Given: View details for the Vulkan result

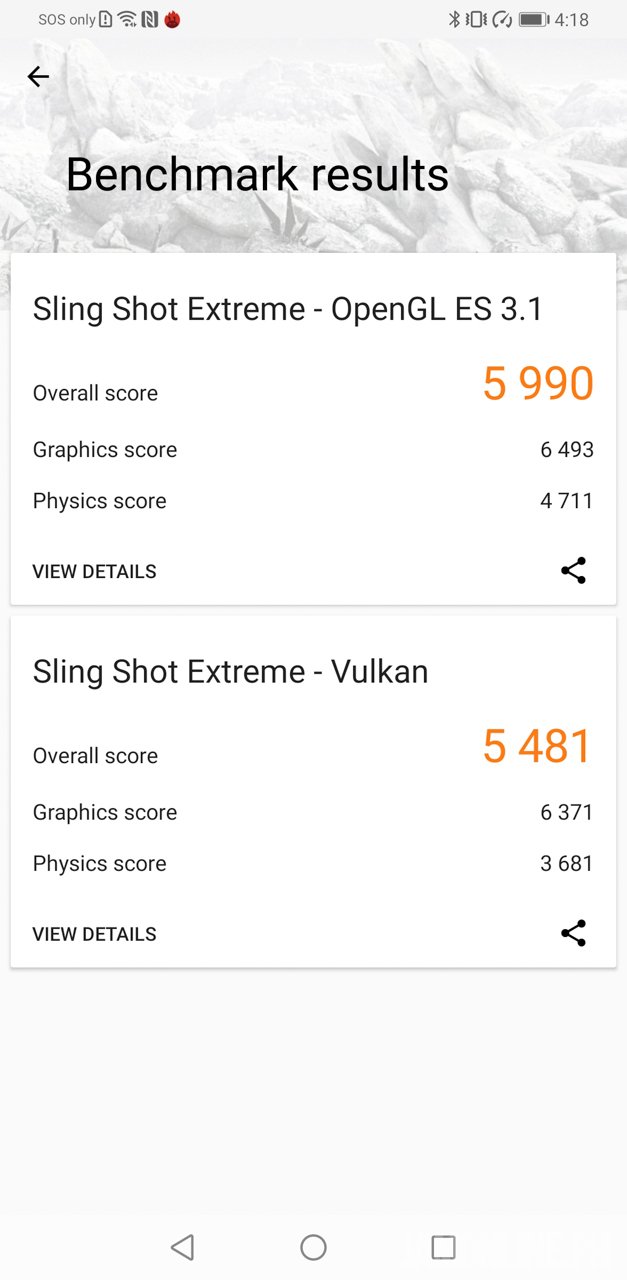Looking at the screenshot, I should tap(95, 934).
